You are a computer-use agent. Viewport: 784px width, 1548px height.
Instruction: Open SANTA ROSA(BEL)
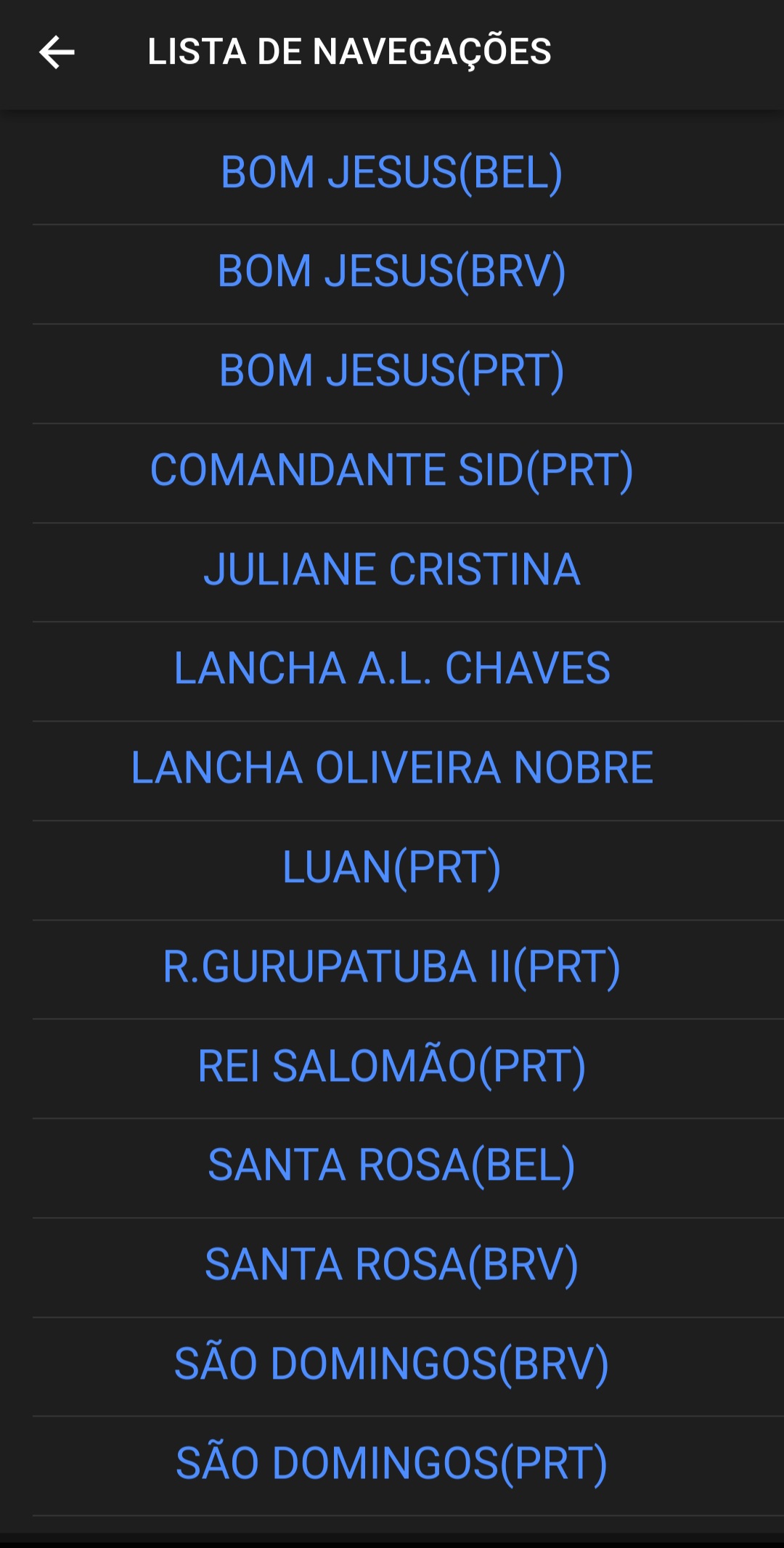tap(392, 1165)
